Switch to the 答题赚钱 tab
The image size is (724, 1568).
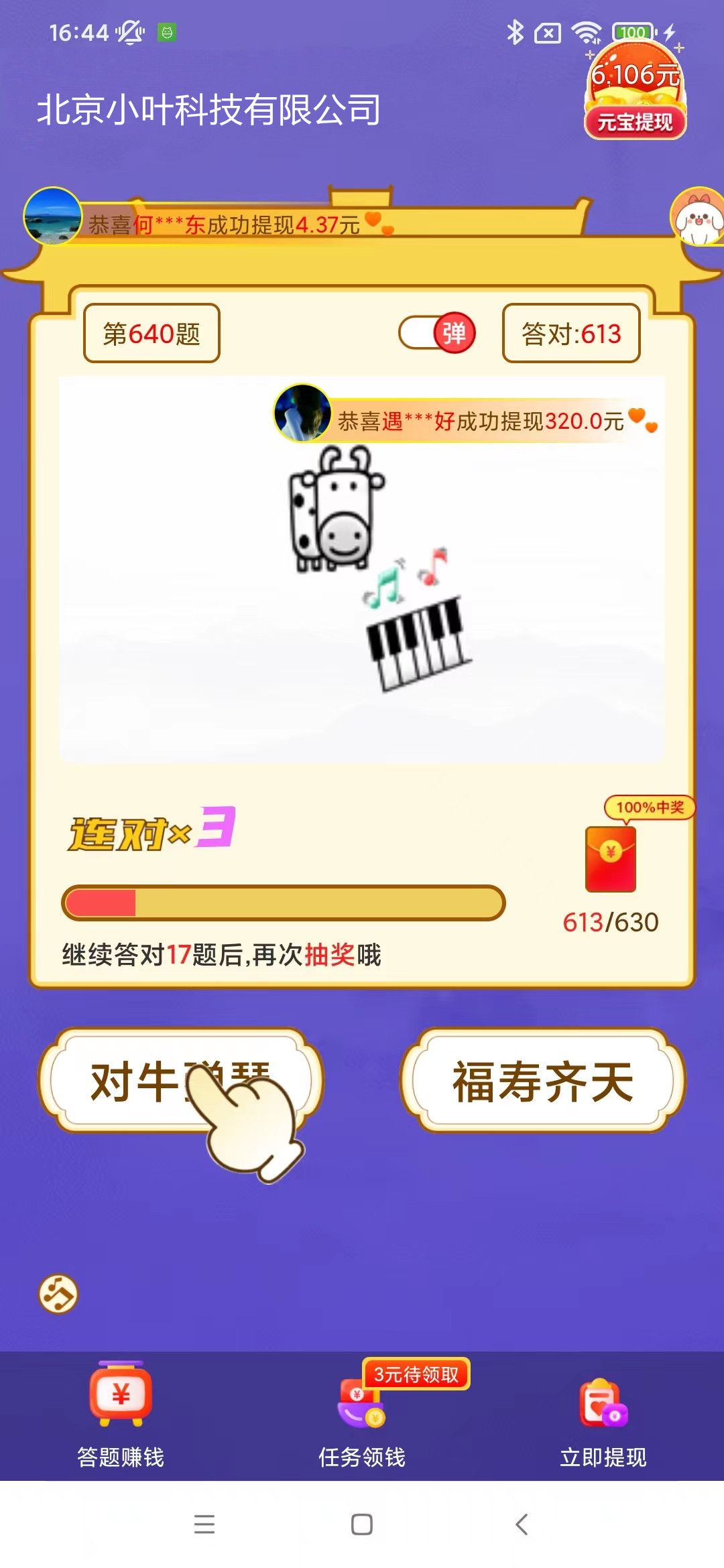[x=121, y=1415]
